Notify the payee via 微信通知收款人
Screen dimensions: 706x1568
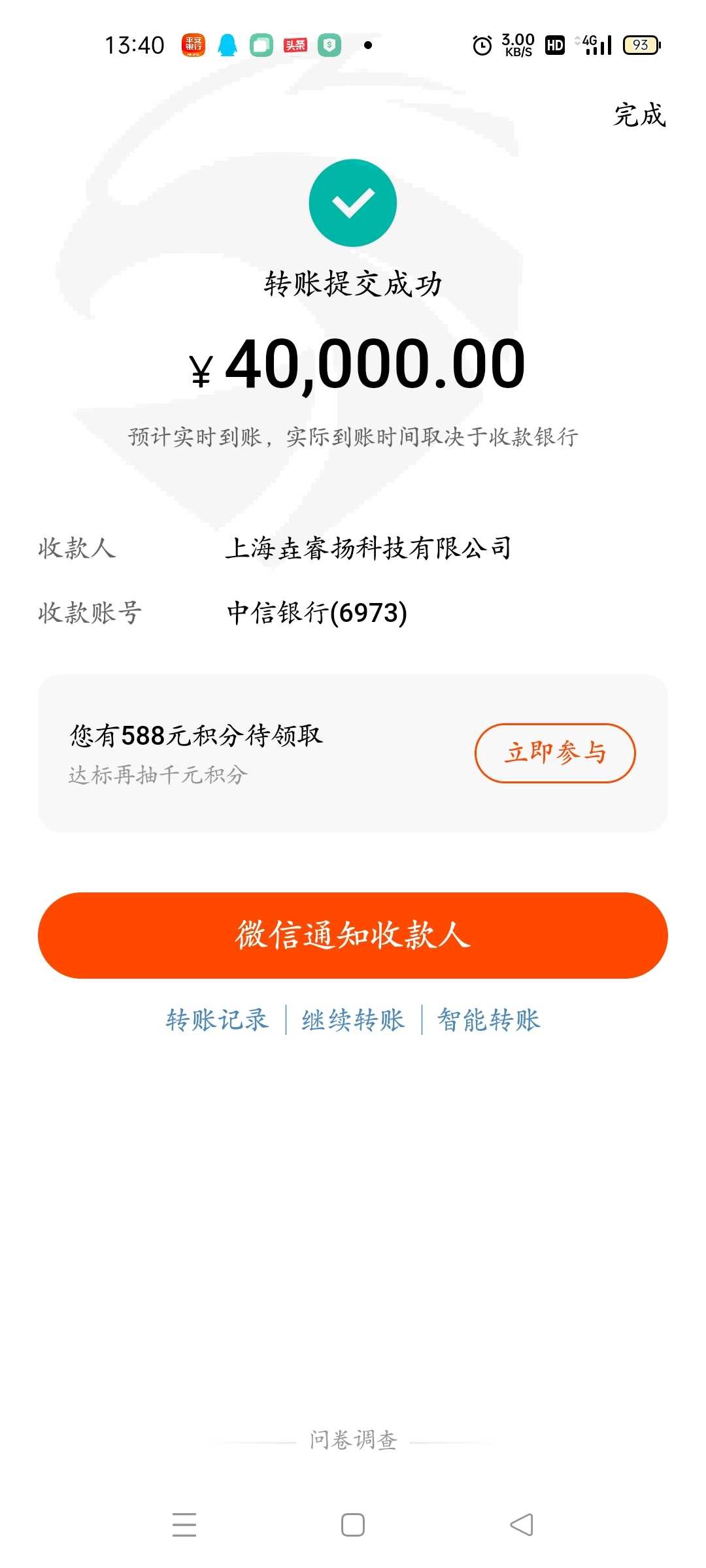pyautogui.click(x=353, y=935)
